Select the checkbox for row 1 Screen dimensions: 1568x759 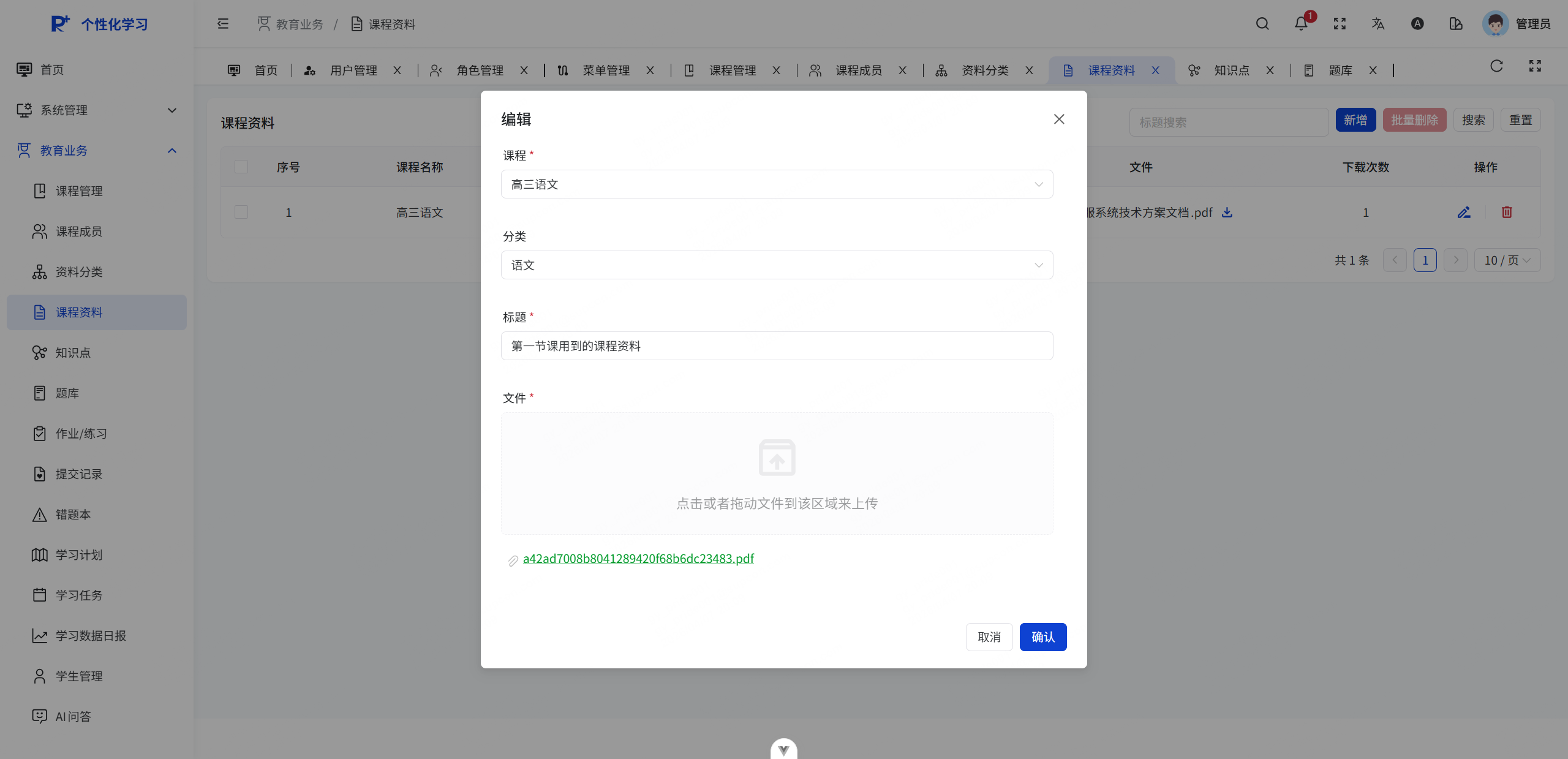pyautogui.click(x=241, y=213)
